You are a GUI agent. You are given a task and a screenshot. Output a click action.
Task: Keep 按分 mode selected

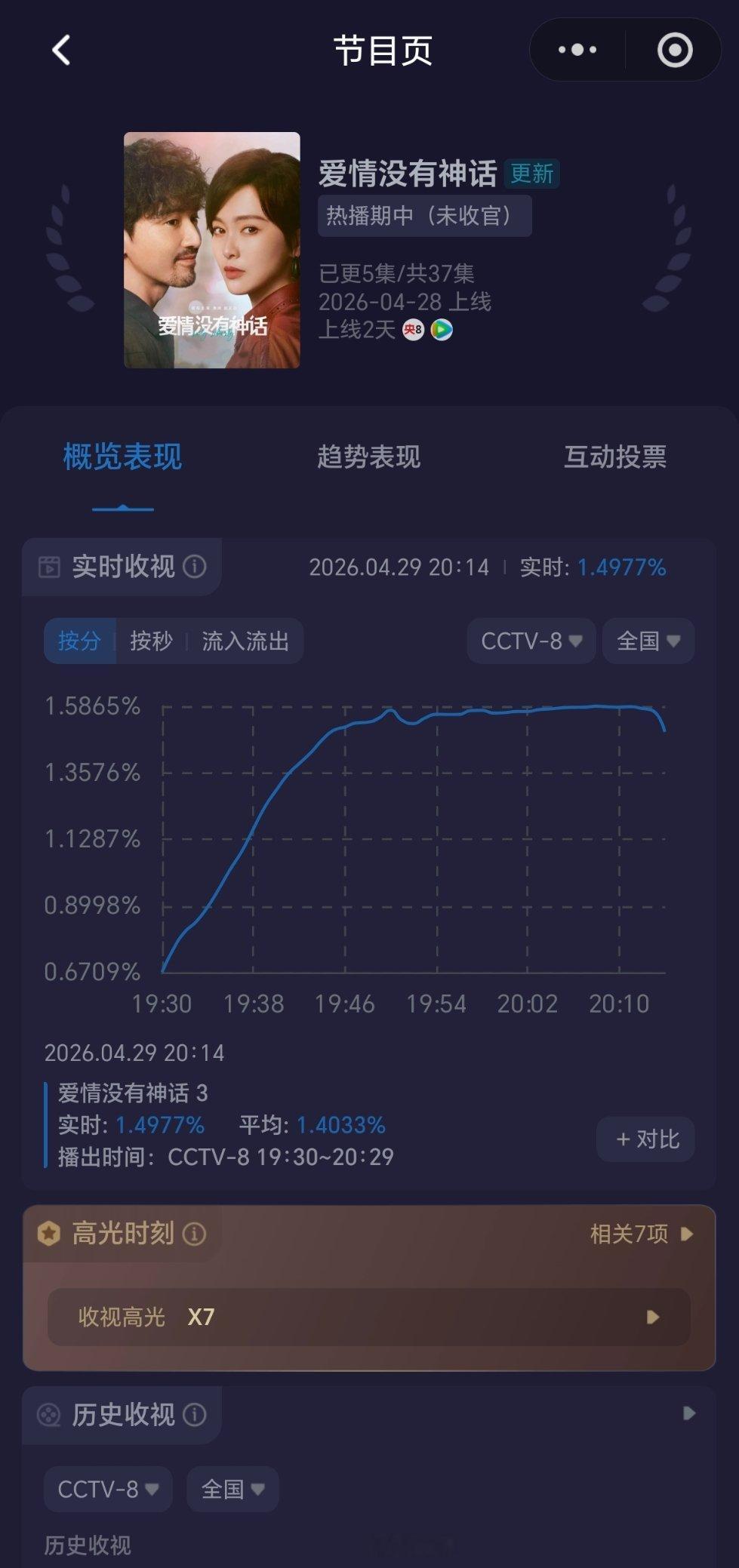79,641
